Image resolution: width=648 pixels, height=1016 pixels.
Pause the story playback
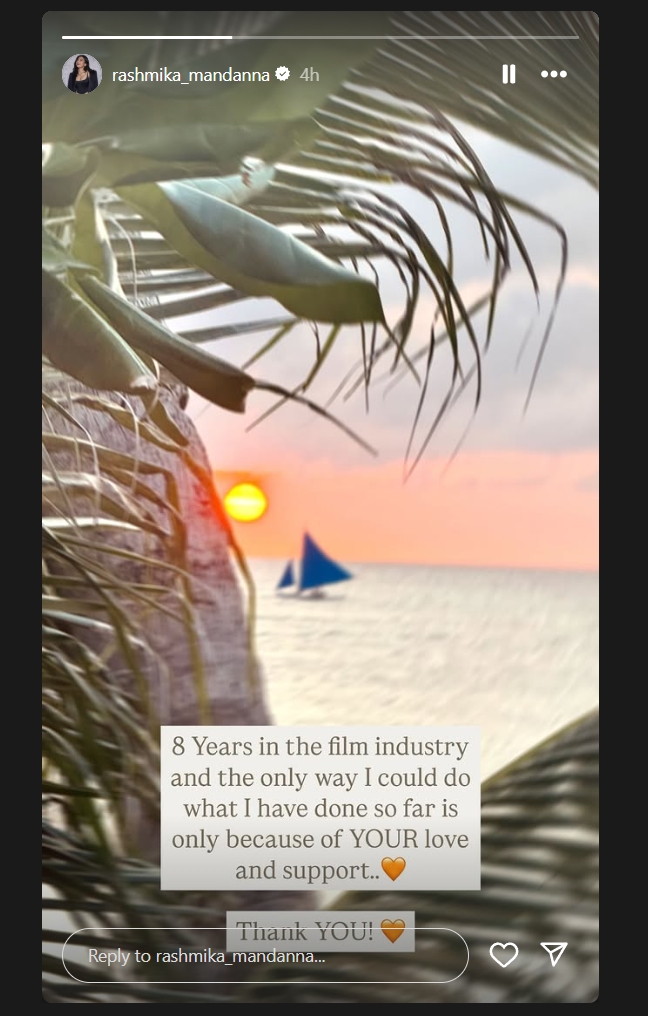click(x=509, y=74)
